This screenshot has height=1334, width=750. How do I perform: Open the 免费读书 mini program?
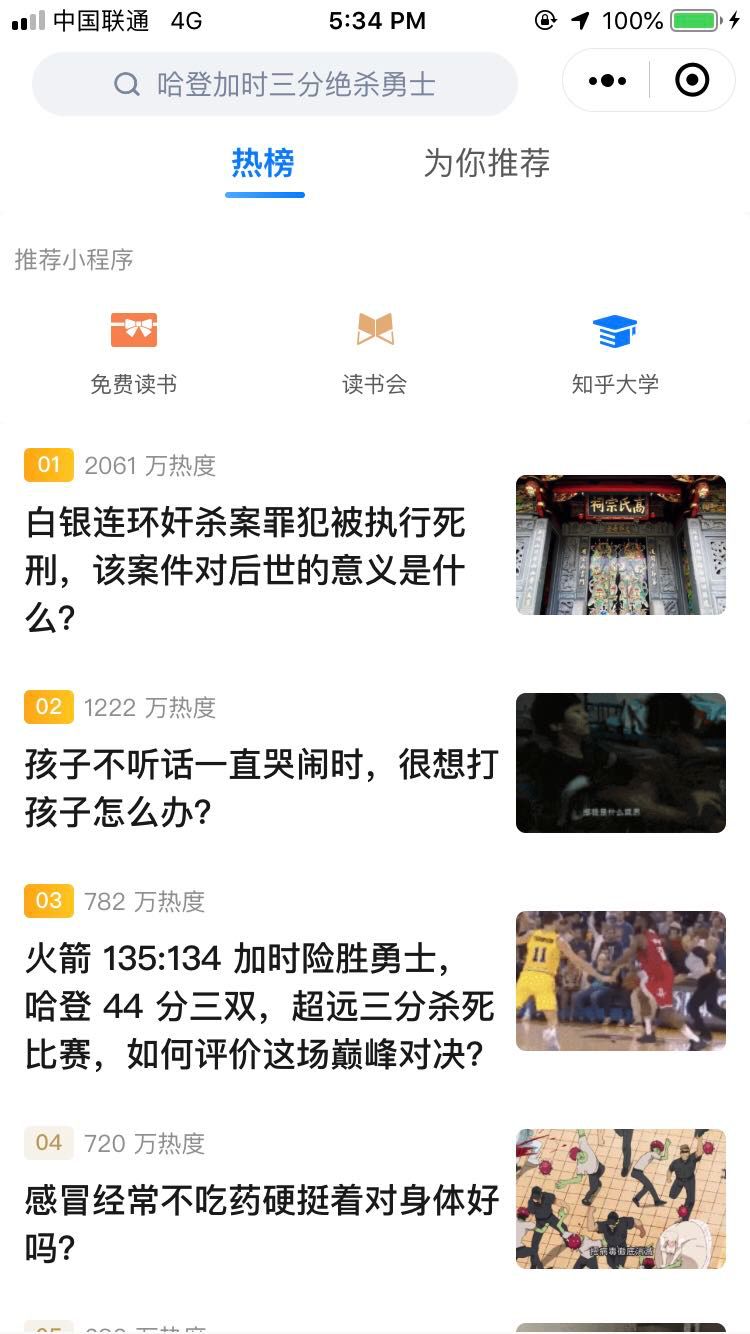tap(133, 352)
